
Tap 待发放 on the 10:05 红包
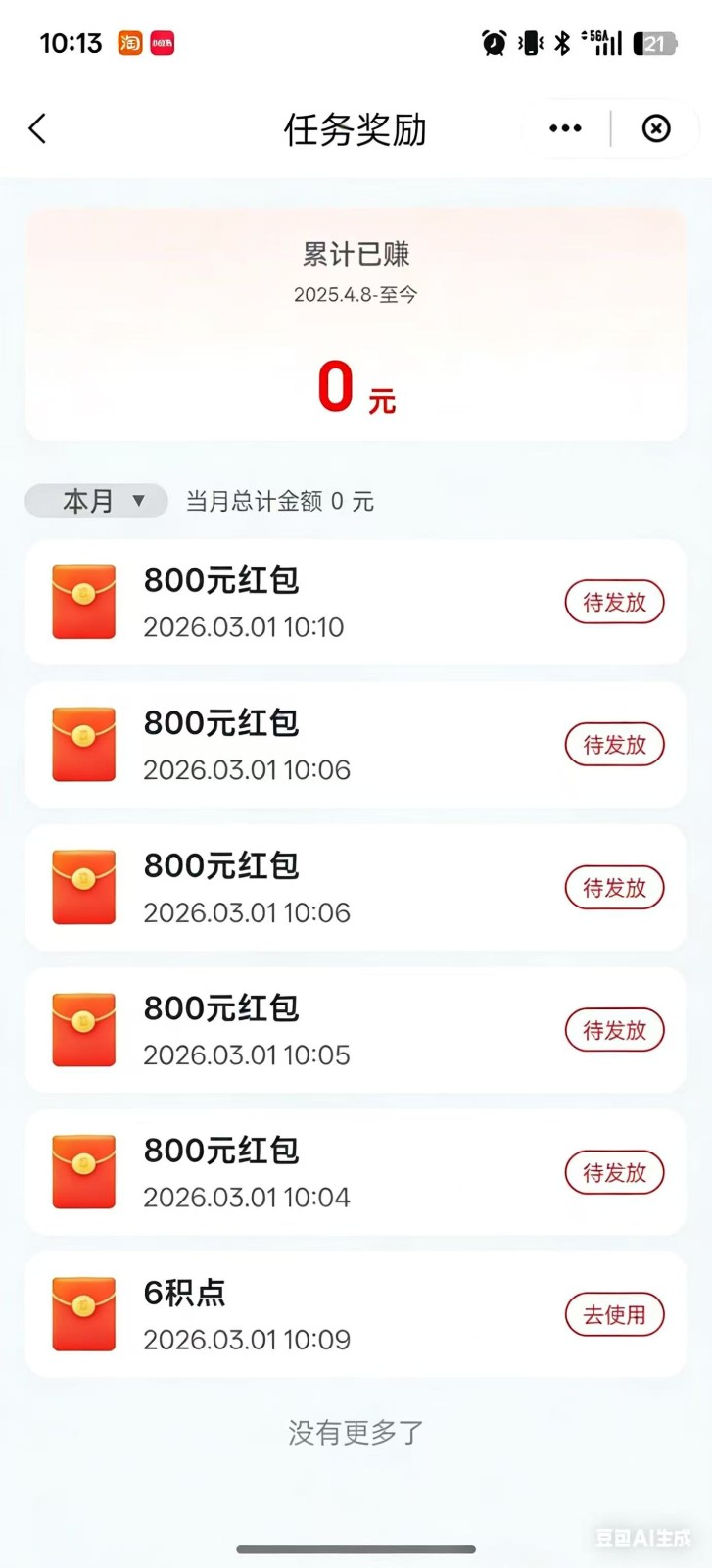[x=614, y=1030]
